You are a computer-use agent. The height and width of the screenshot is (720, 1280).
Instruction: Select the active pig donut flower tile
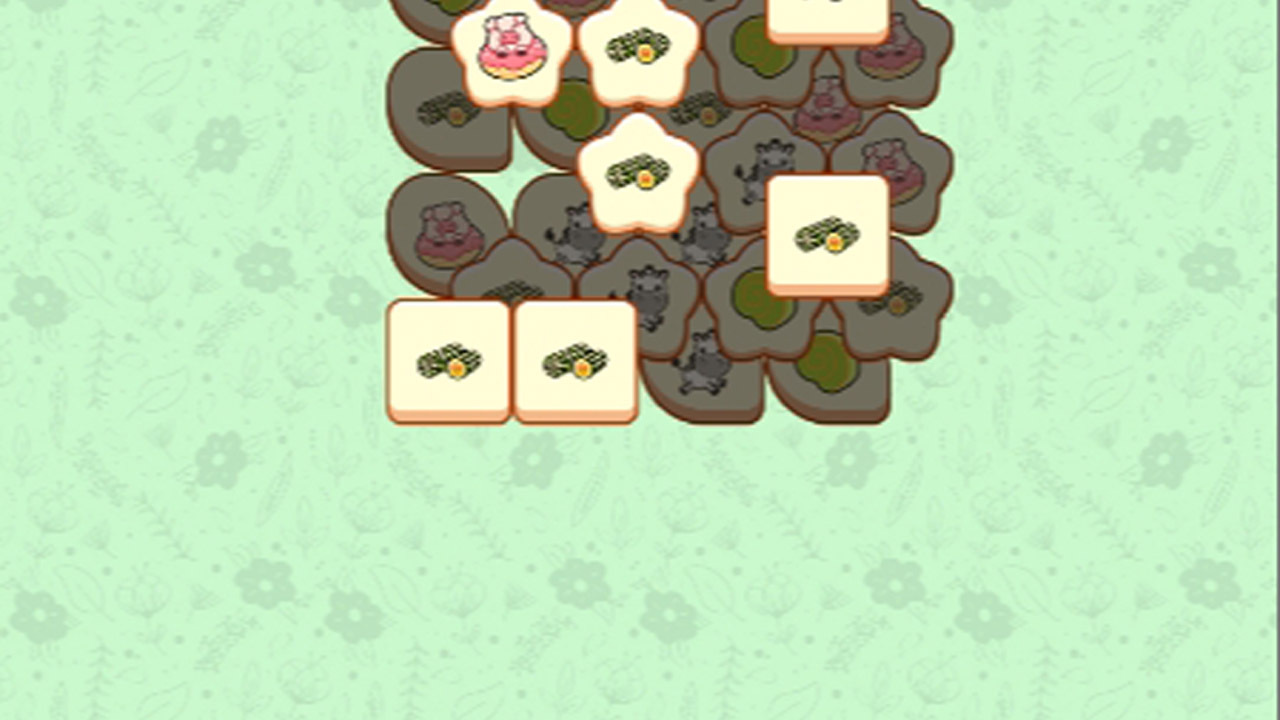click(511, 52)
